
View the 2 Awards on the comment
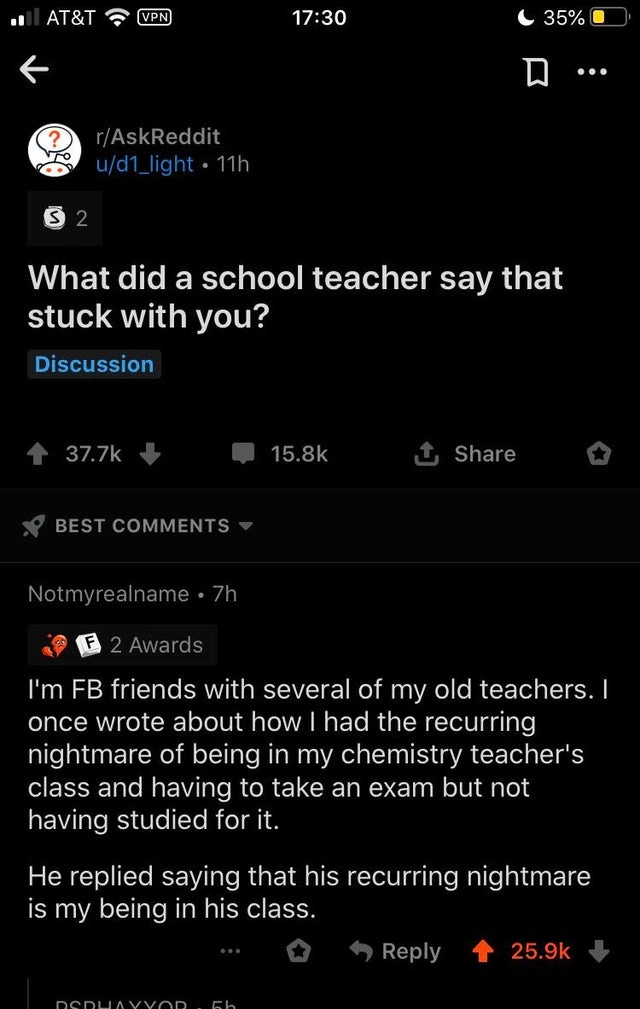[x=122, y=645]
